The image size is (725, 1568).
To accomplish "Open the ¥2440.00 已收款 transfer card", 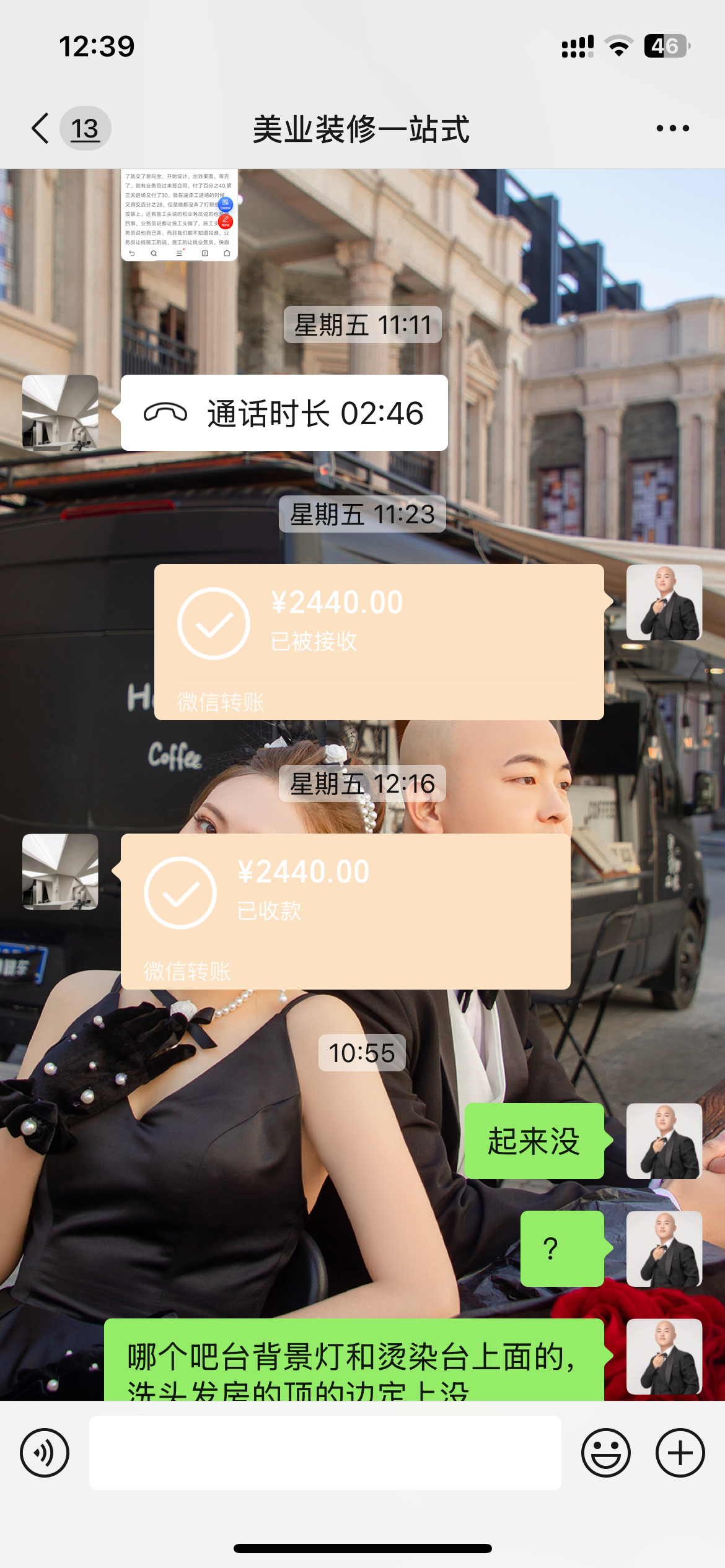I will coord(345,911).
